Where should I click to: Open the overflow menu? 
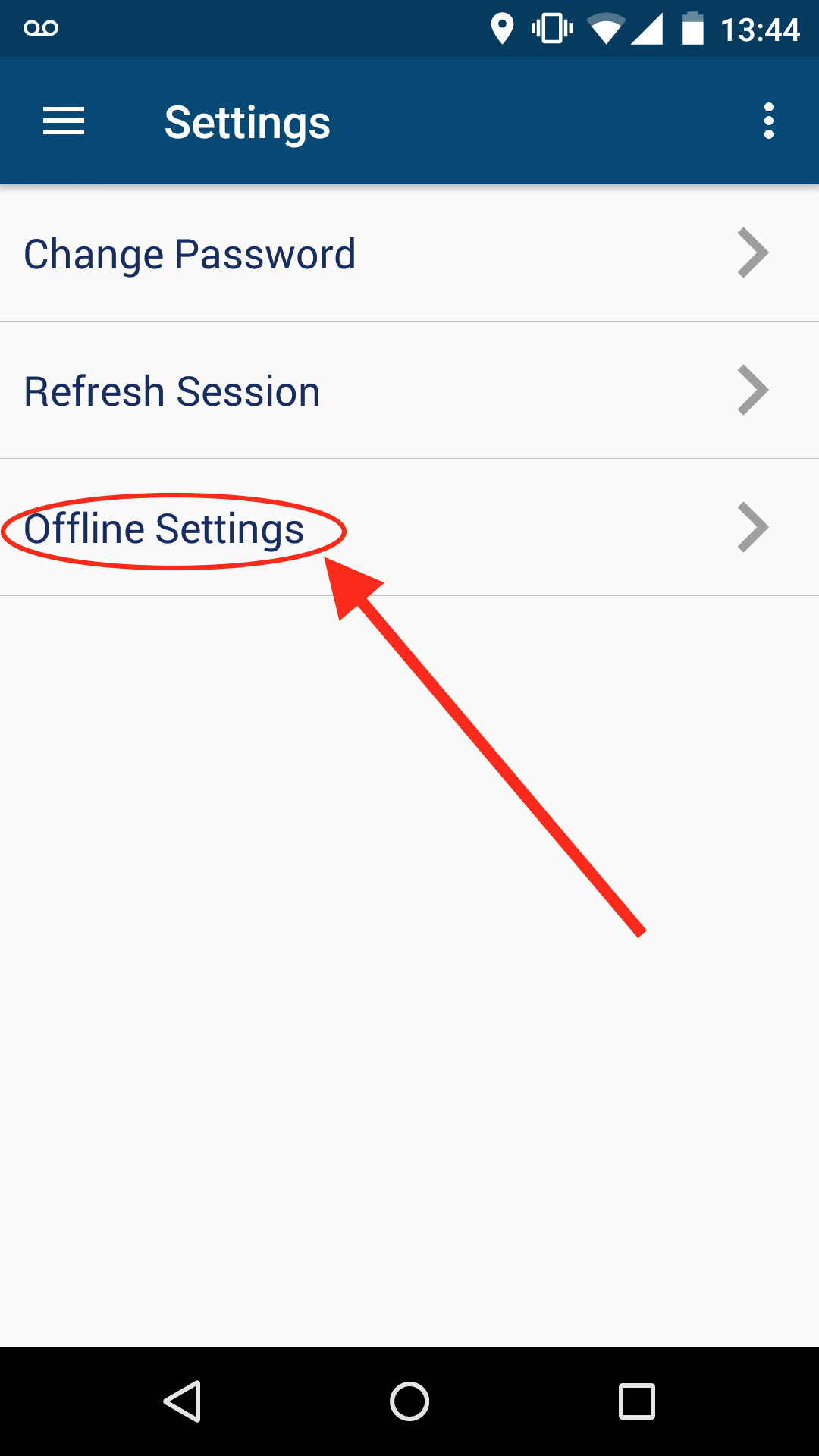768,121
